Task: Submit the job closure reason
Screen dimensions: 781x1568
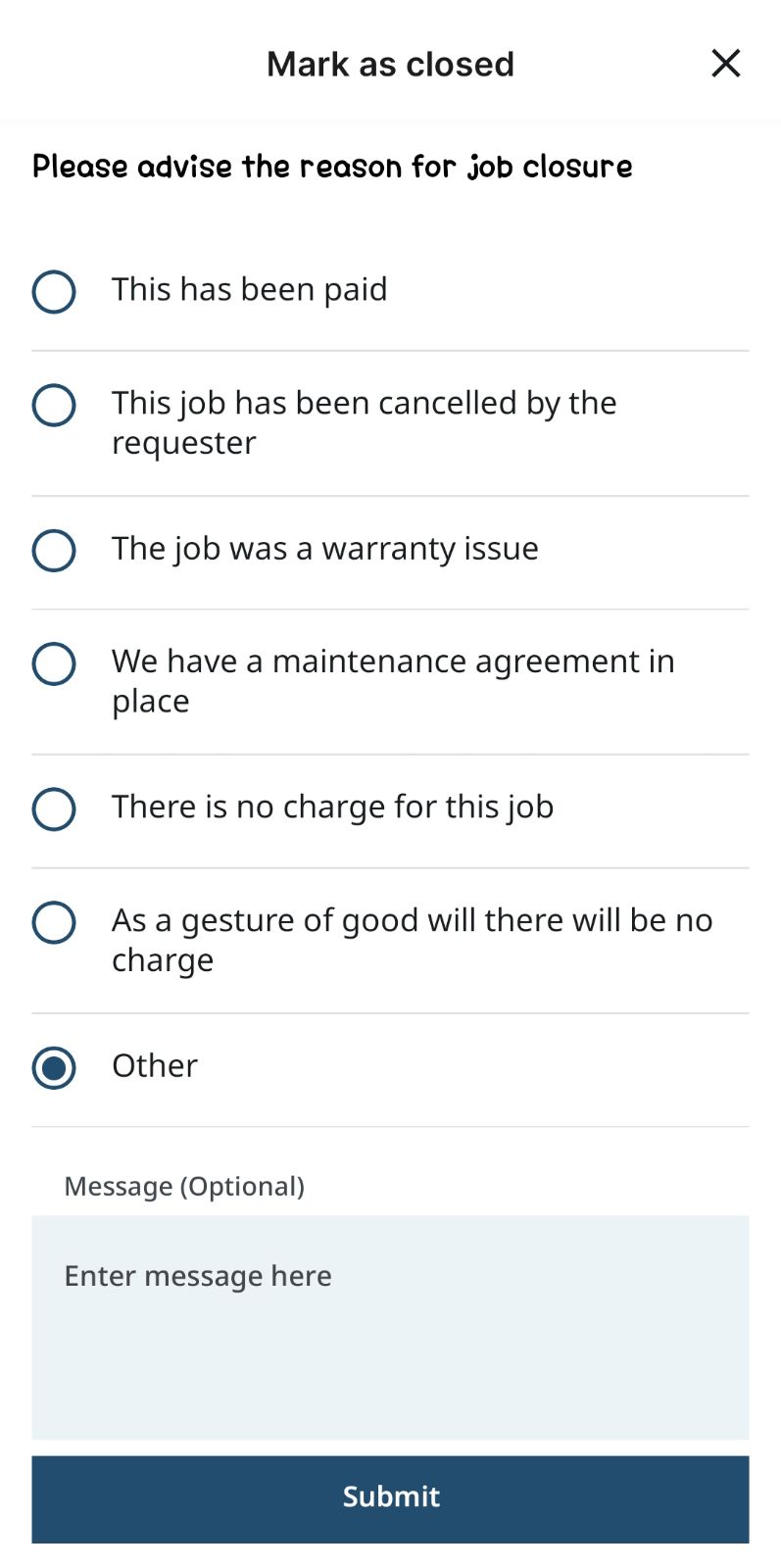Action: [390, 1497]
